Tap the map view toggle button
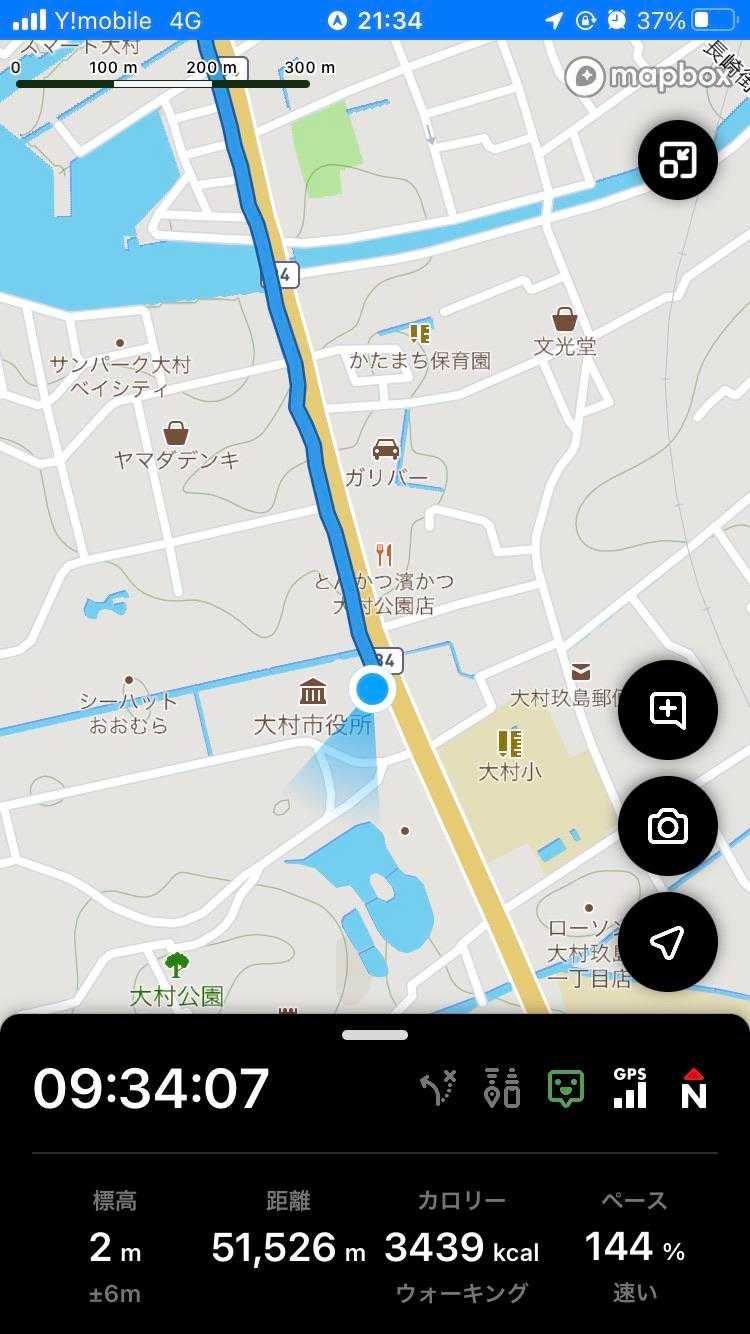750x1334 pixels. click(x=678, y=160)
